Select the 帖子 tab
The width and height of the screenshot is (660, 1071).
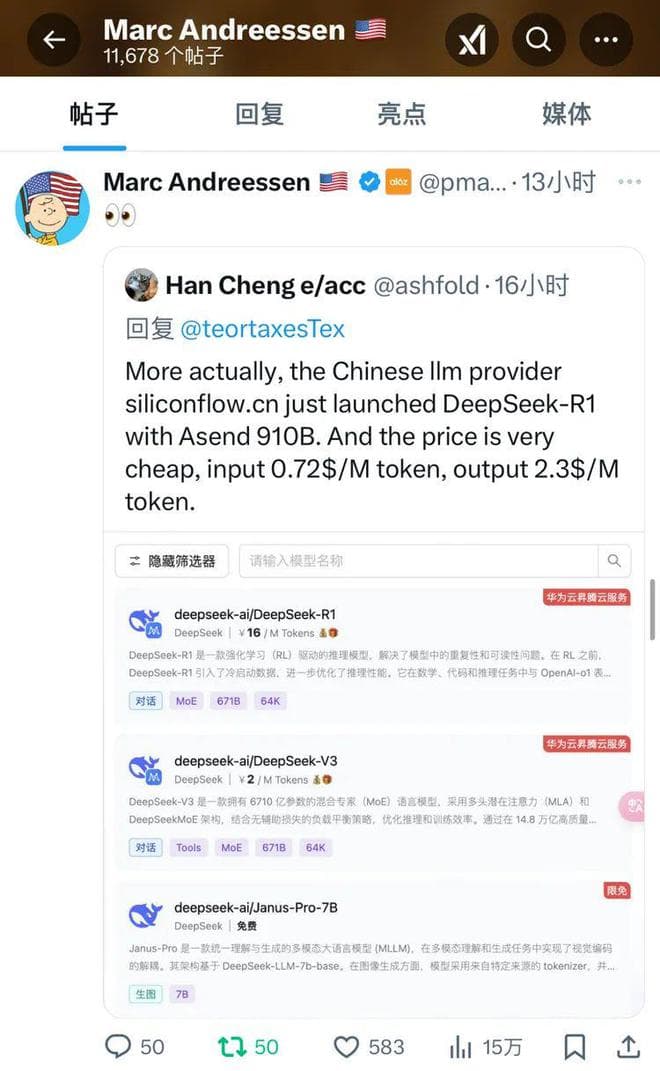click(94, 113)
